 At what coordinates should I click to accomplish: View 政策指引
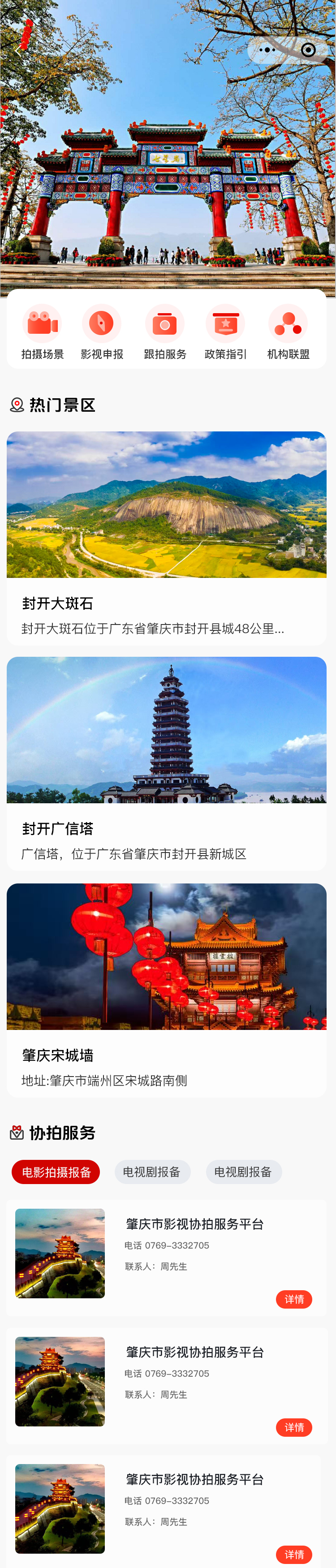(x=226, y=332)
